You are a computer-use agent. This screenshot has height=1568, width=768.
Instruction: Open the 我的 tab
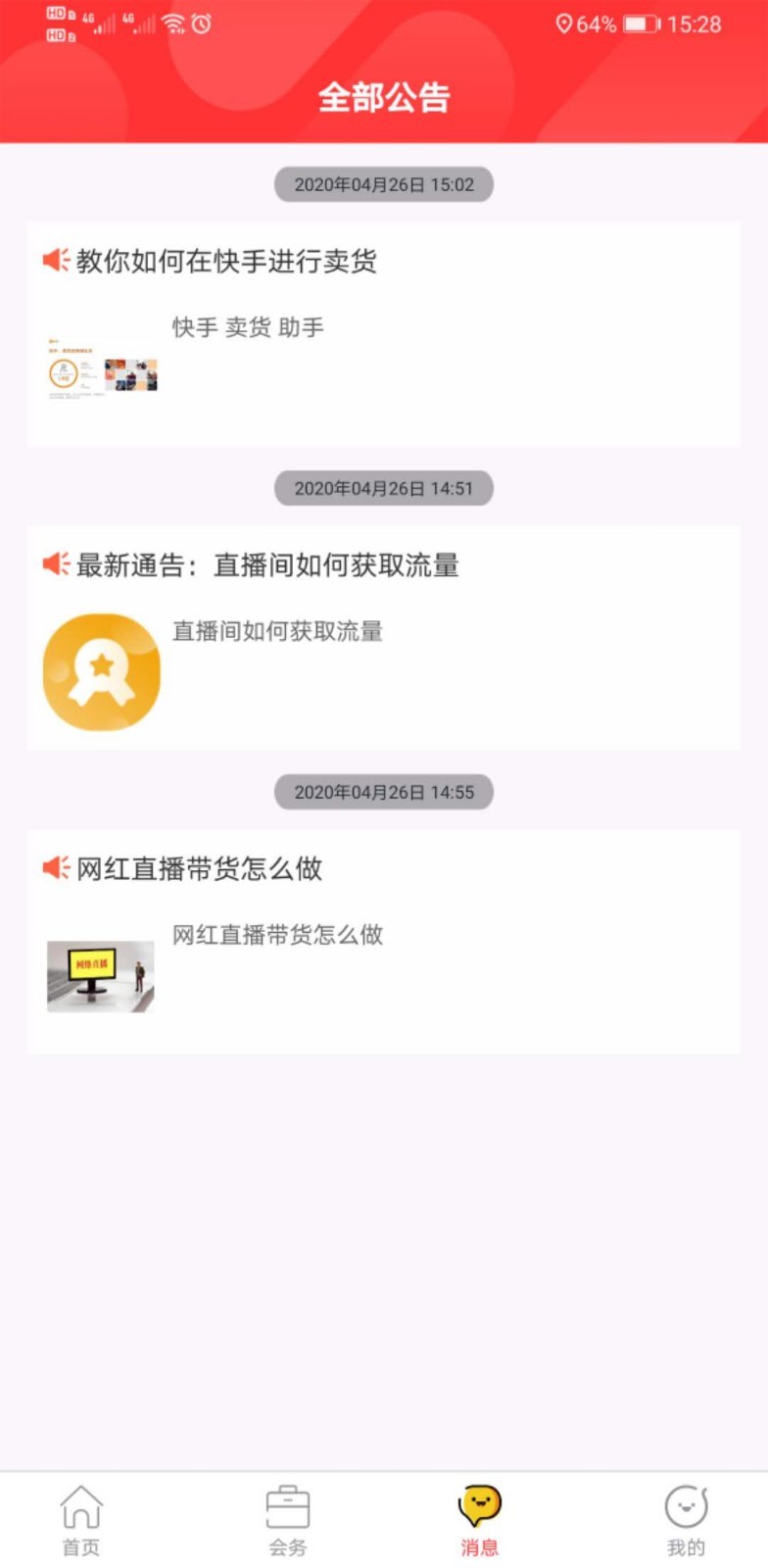(x=686, y=1520)
